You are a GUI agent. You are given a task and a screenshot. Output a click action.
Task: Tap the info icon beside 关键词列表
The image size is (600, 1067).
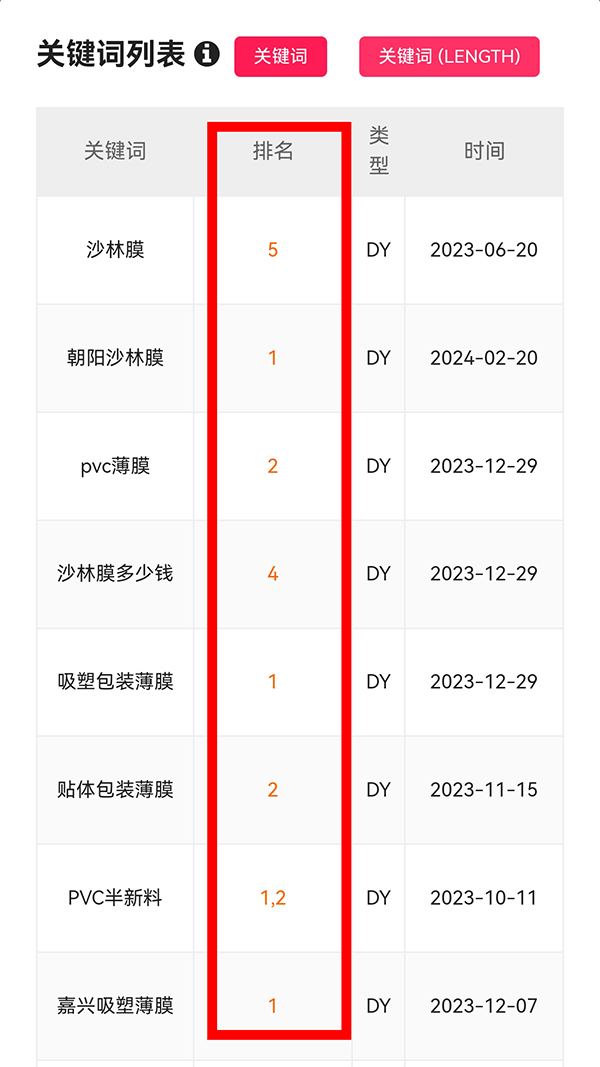pyautogui.click(x=207, y=54)
